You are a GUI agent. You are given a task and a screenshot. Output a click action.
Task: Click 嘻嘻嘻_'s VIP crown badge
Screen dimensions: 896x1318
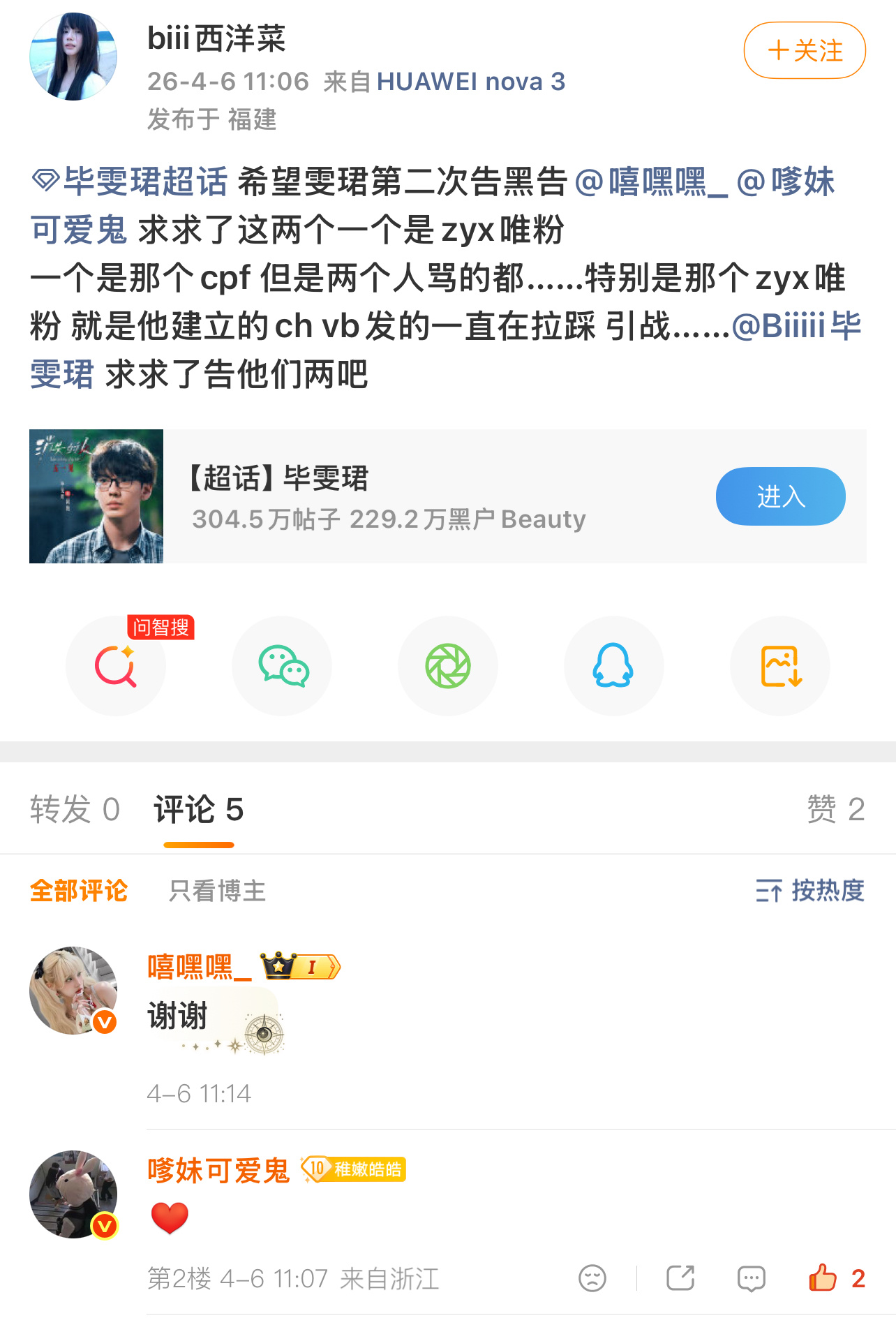click(x=301, y=966)
